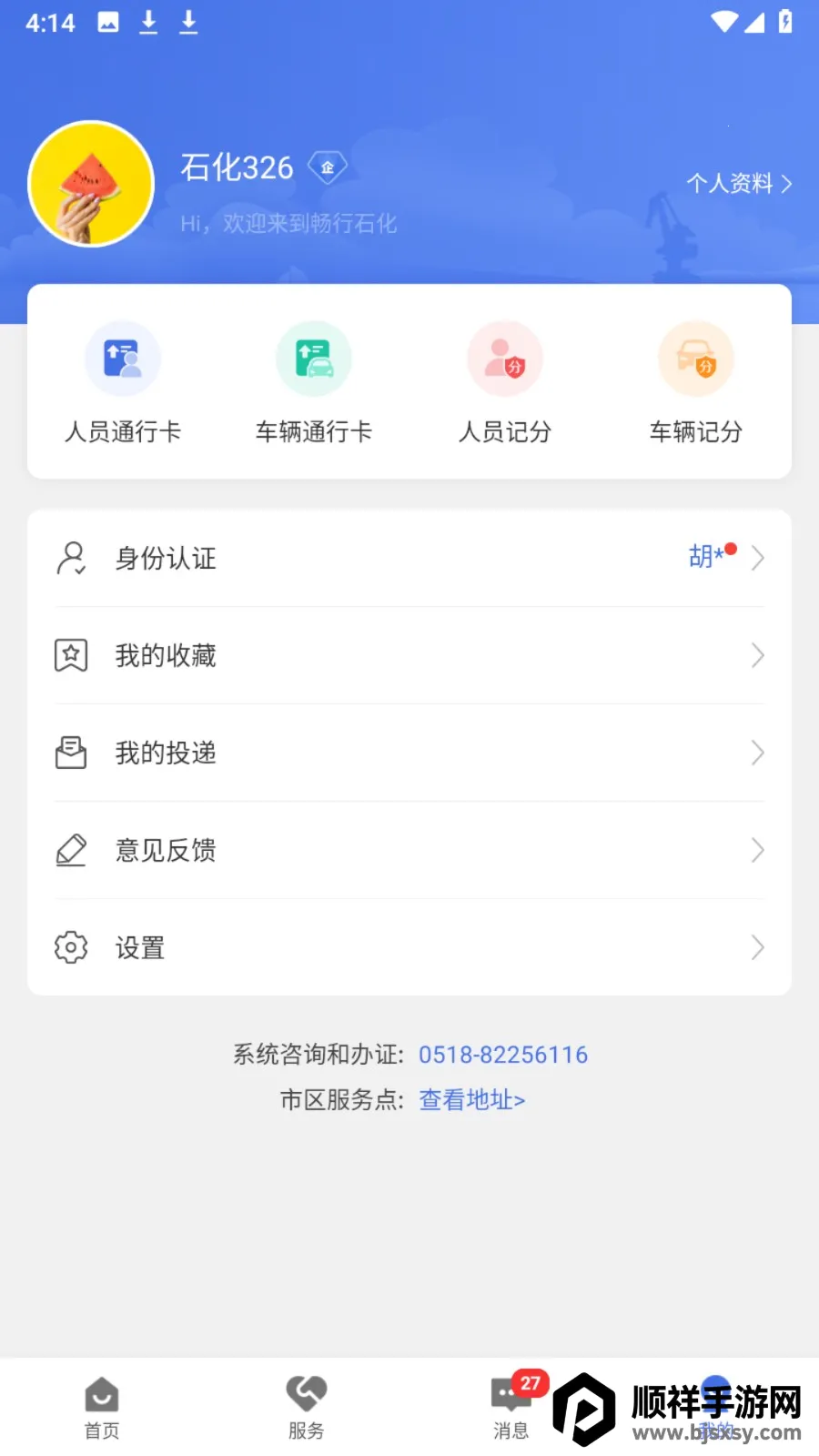Image resolution: width=819 pixels, height=1456 pixels.
Task: Open 我的投递 submissions
Action: coord(409,753)
